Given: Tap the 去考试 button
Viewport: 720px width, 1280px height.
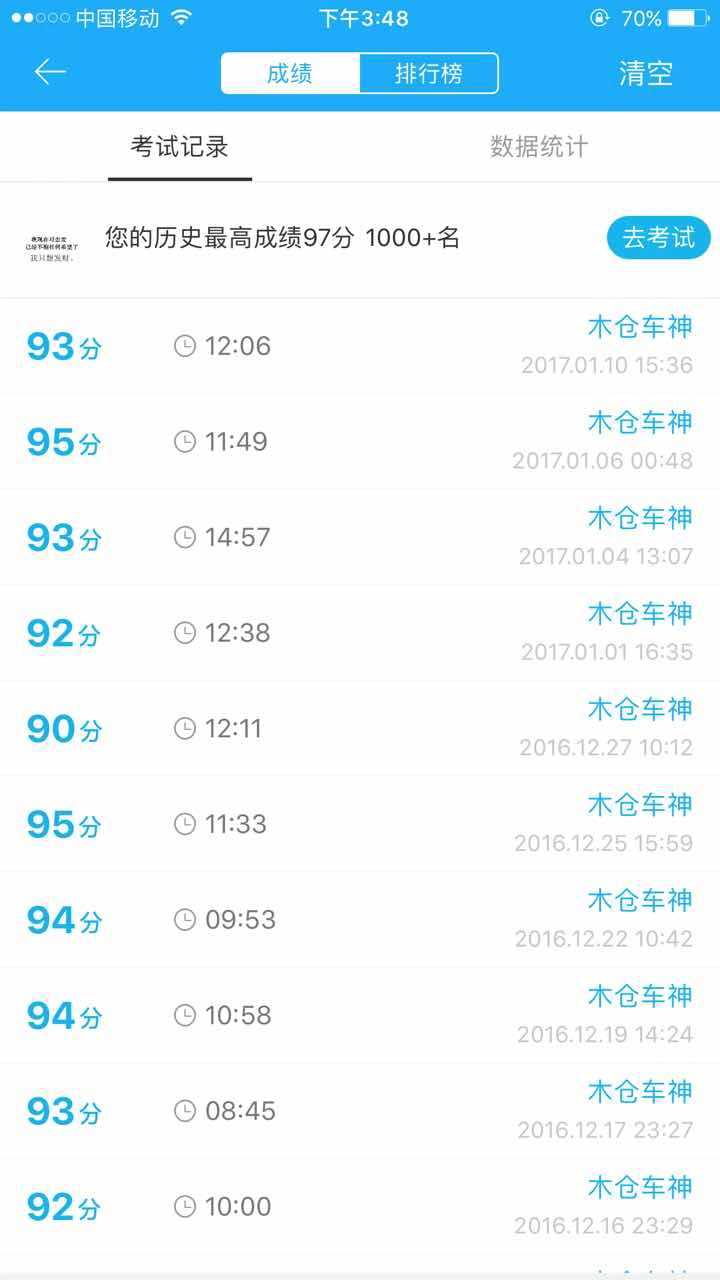Looking at the screenshot, I should [x=659, y=238].
